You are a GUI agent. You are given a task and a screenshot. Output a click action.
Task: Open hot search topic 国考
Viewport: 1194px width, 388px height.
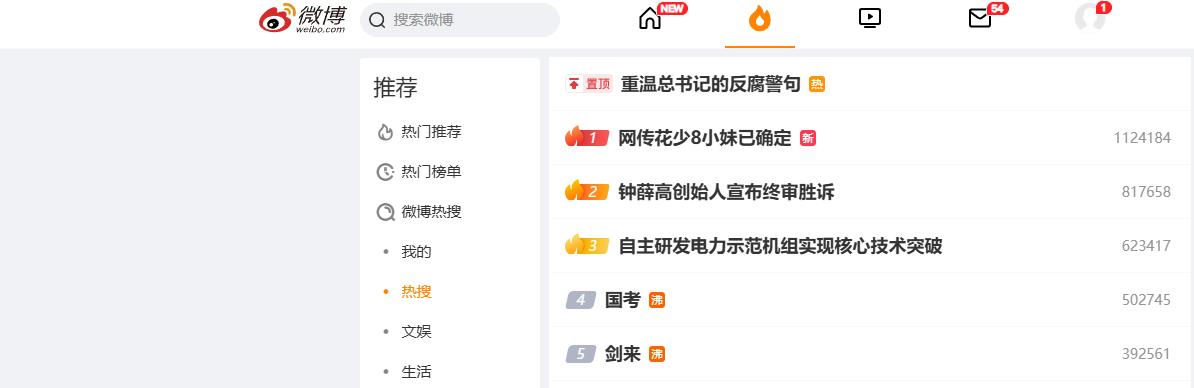623,300
